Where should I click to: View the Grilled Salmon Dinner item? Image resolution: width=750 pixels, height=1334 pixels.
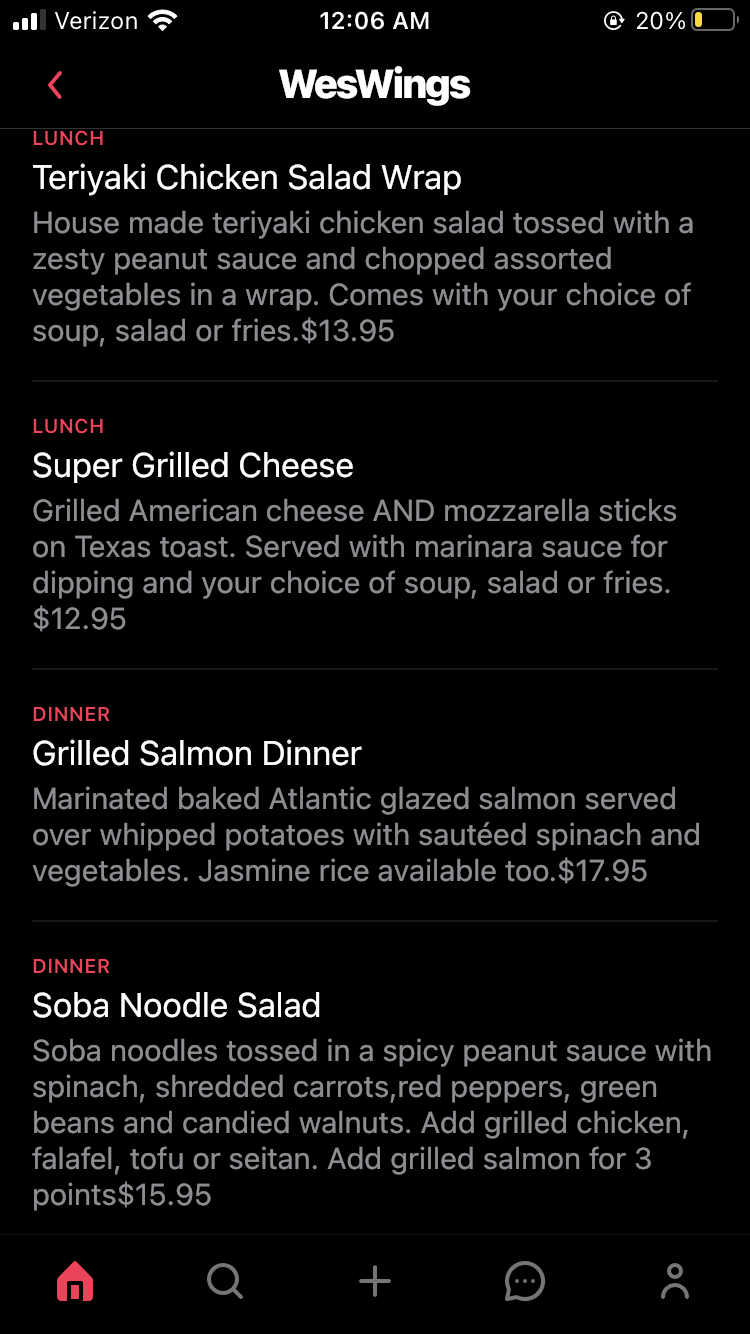pos(375,795)
